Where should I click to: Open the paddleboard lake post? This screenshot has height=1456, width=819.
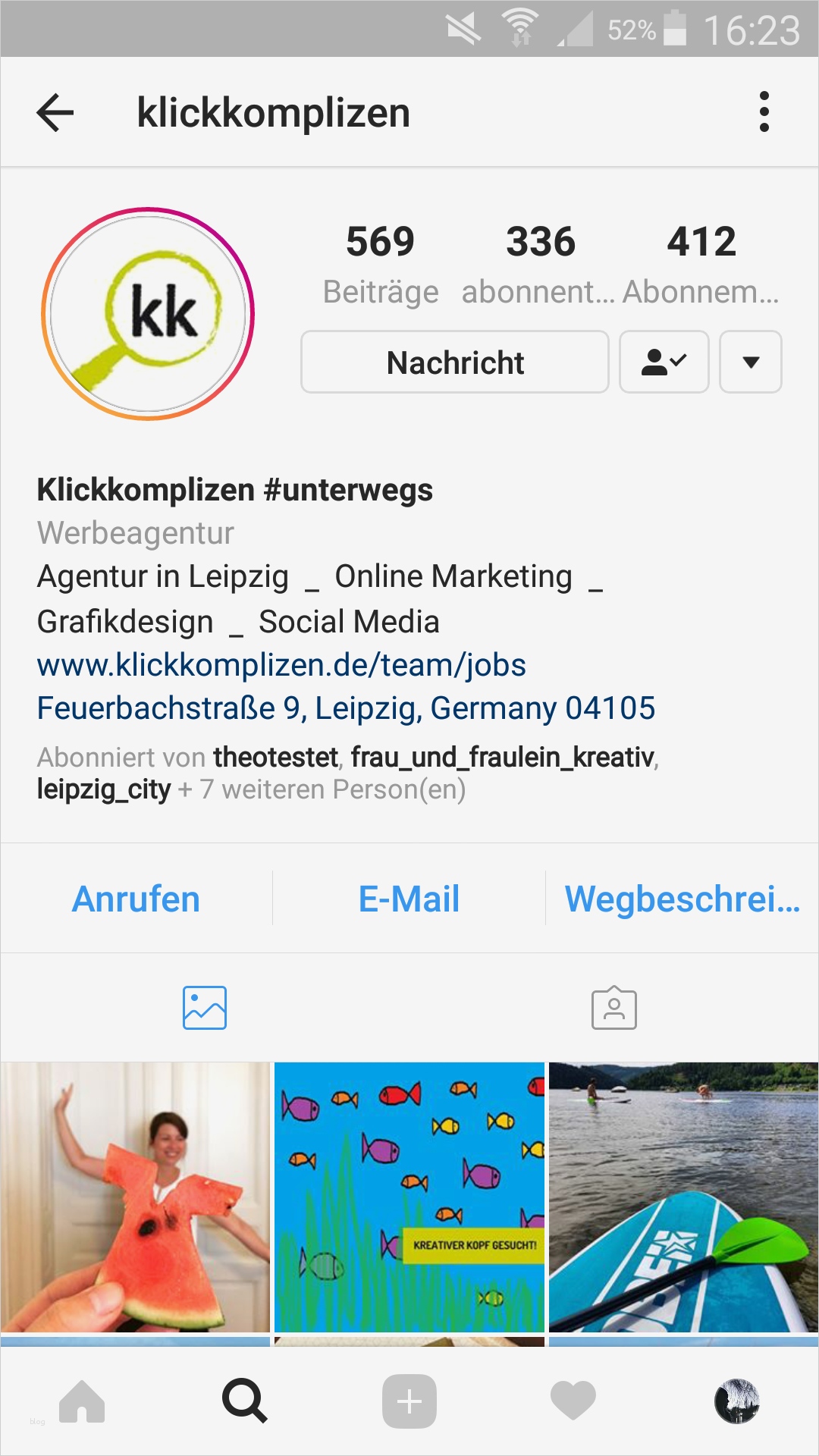[x=683, y=1197]
